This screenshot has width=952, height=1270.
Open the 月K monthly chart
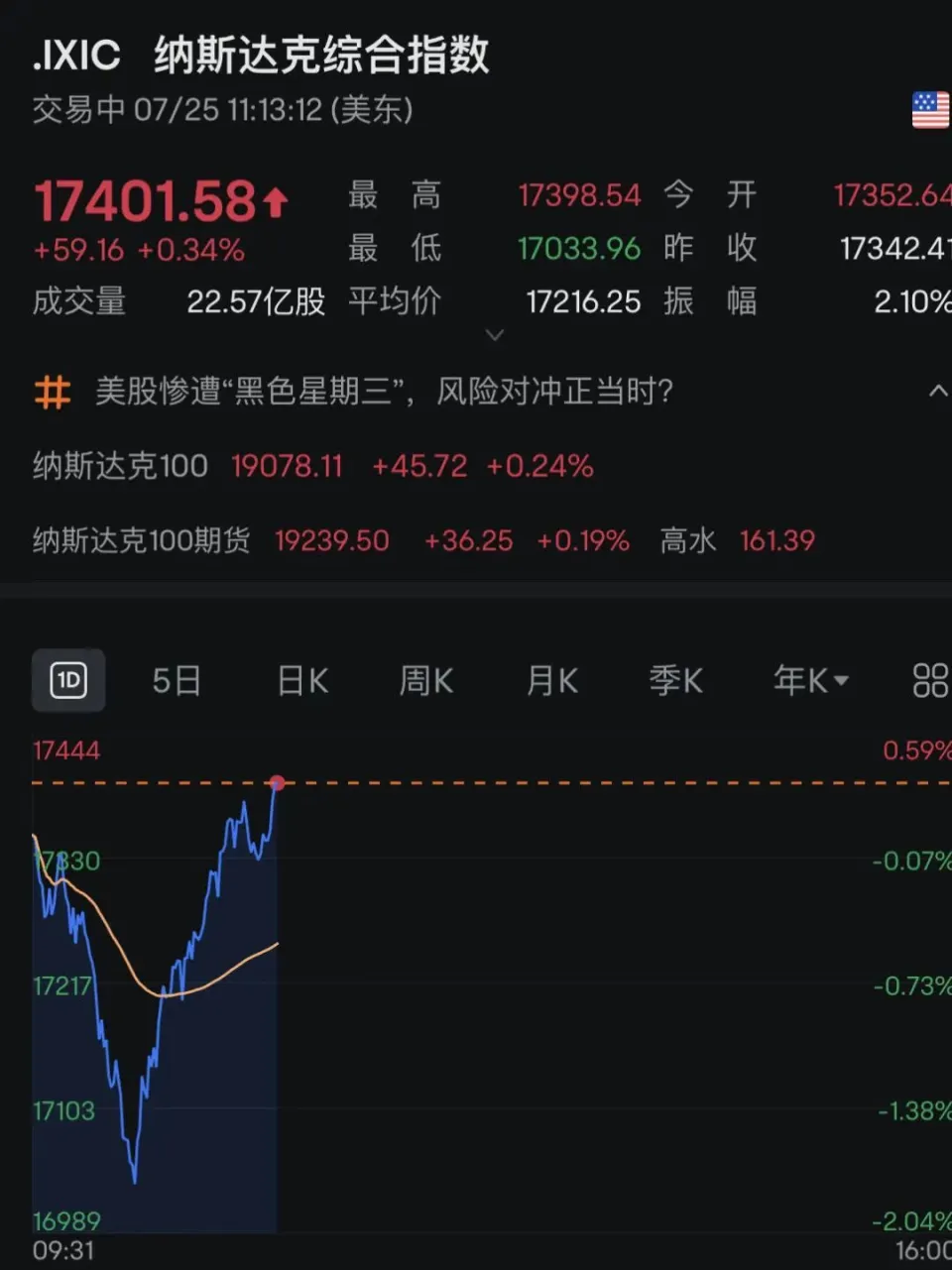[552, 681]
